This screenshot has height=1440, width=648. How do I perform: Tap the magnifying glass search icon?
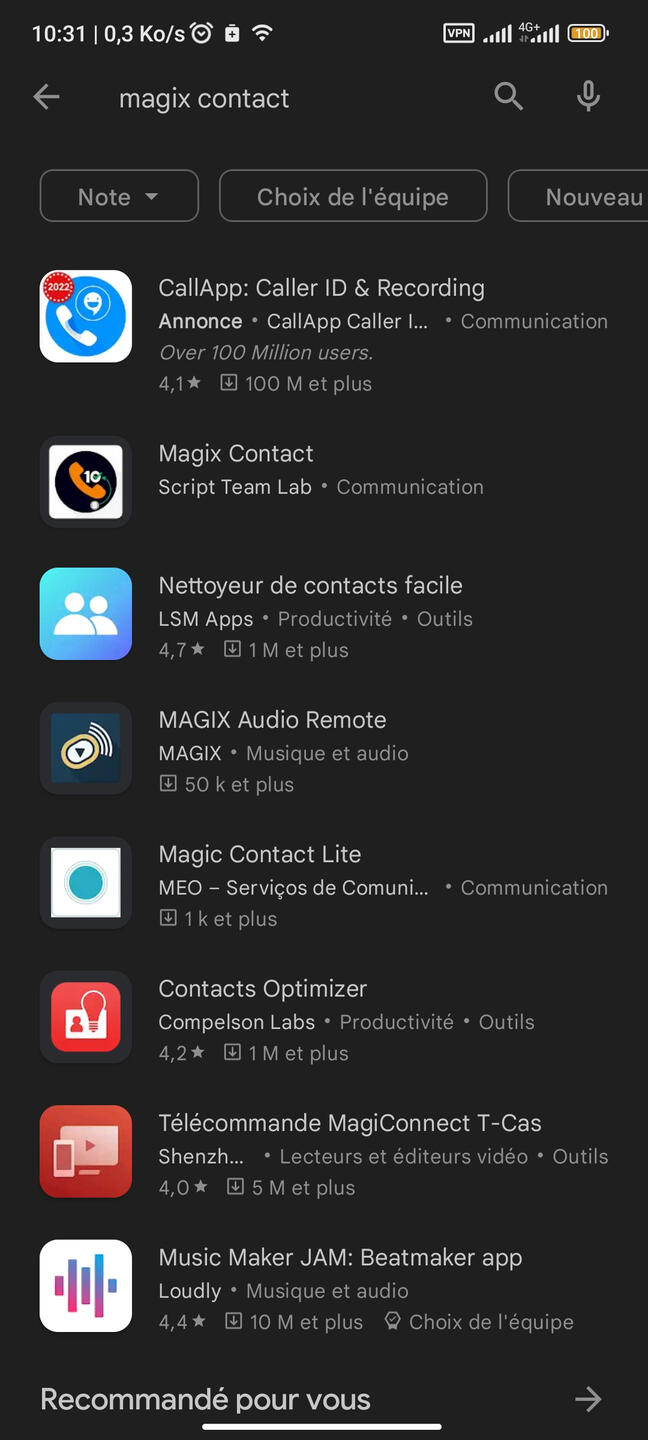[x=509, y=97]
